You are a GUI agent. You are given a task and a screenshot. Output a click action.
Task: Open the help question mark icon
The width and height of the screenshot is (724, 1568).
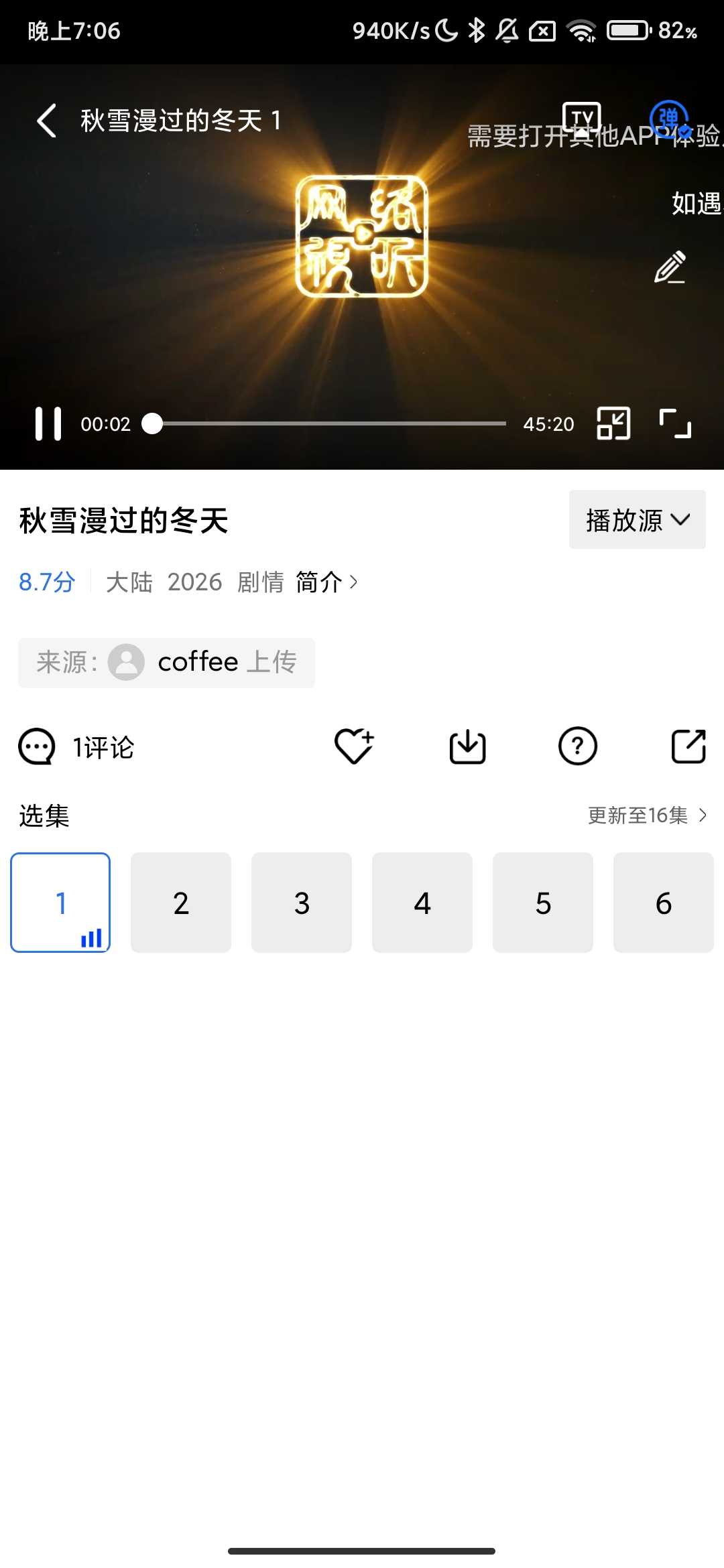coord(579,746)
